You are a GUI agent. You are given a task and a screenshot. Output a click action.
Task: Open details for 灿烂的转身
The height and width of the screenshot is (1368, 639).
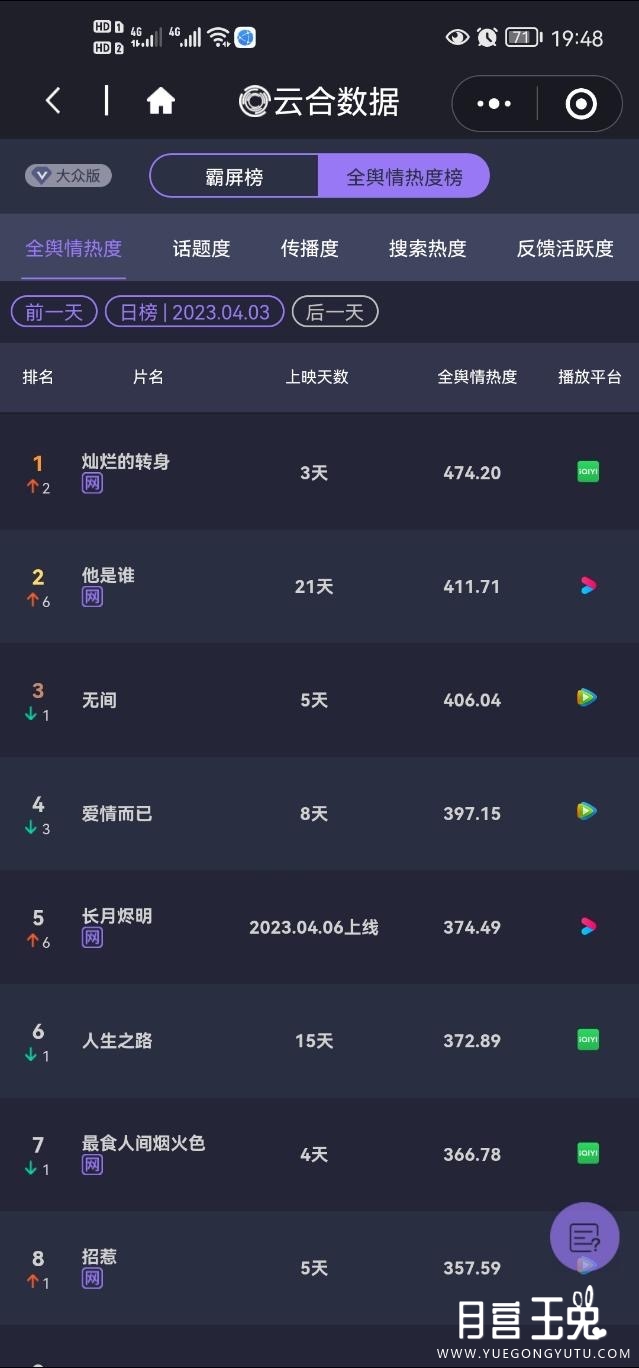coord(126,462)
